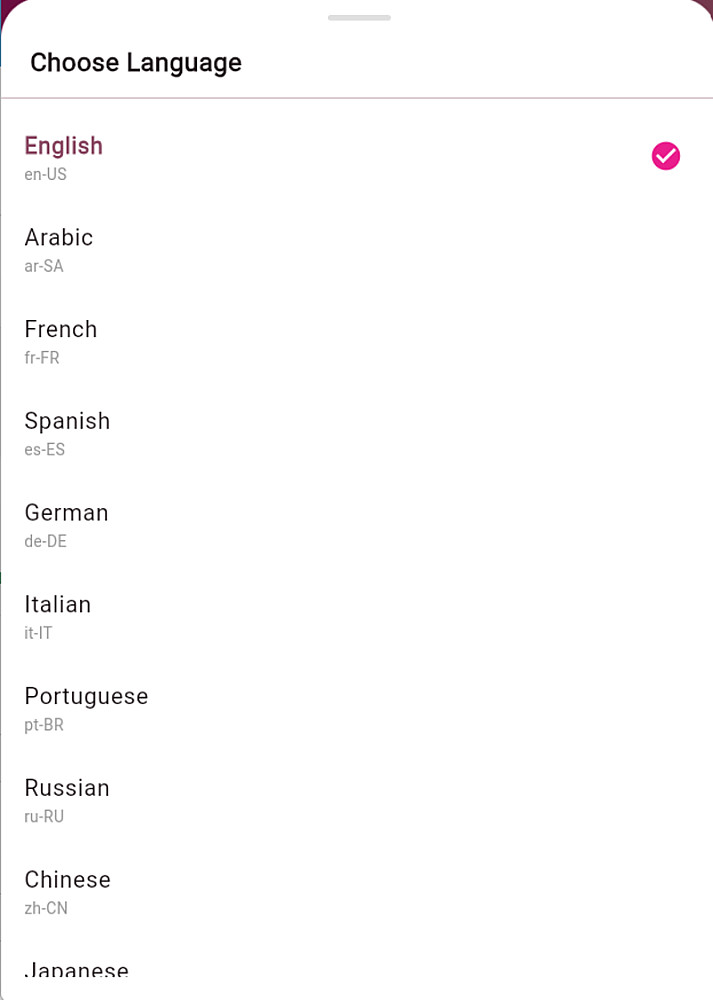Set language to Portuguese pt-BR
The height and width of the screenshot is (1000, 713).
pyautogui.click(x=86, y=708)
